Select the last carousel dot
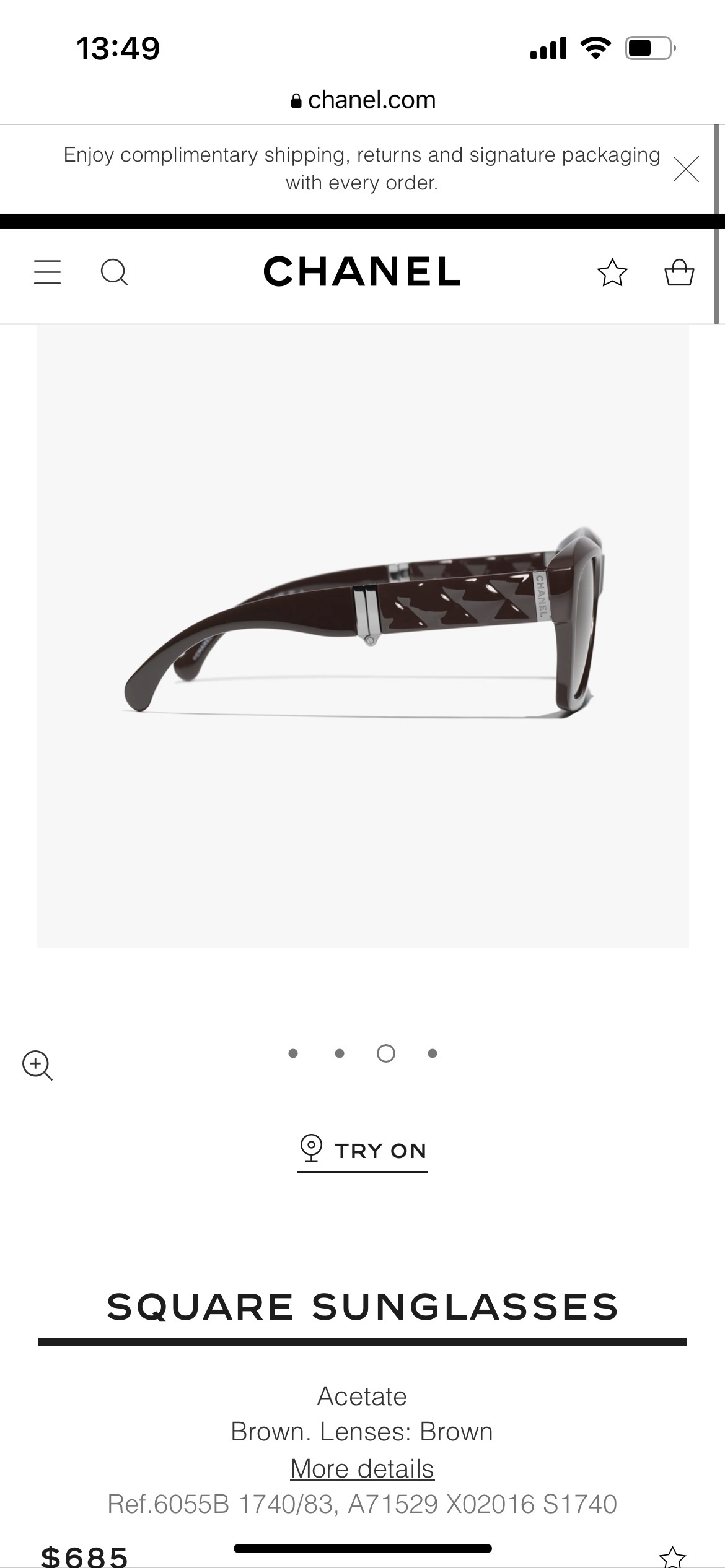Viewport: 725px width, 1568px height. point(432,1053)
